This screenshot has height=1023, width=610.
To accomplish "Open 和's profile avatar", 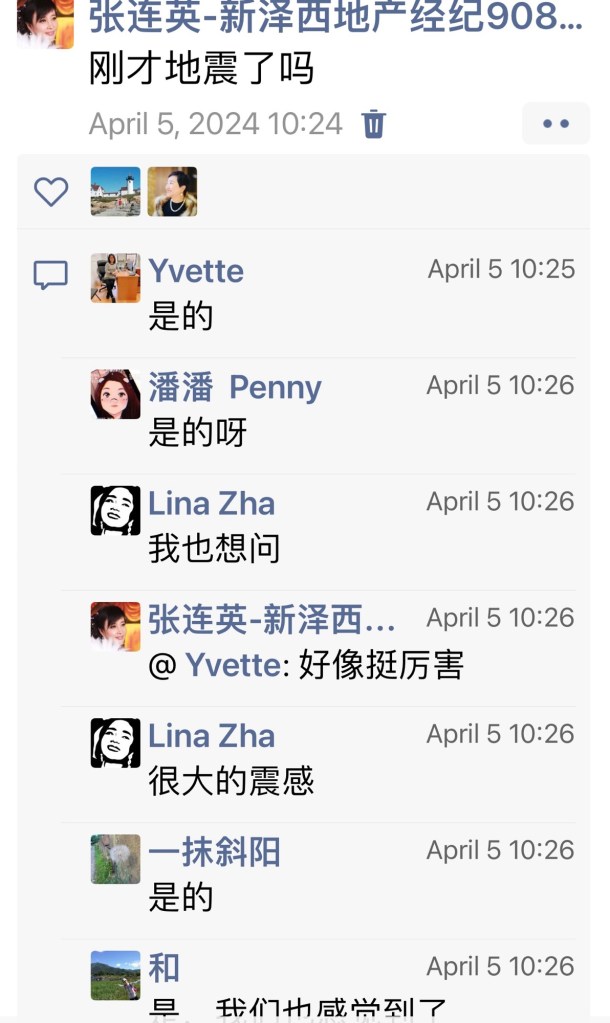I will point(116,975).
